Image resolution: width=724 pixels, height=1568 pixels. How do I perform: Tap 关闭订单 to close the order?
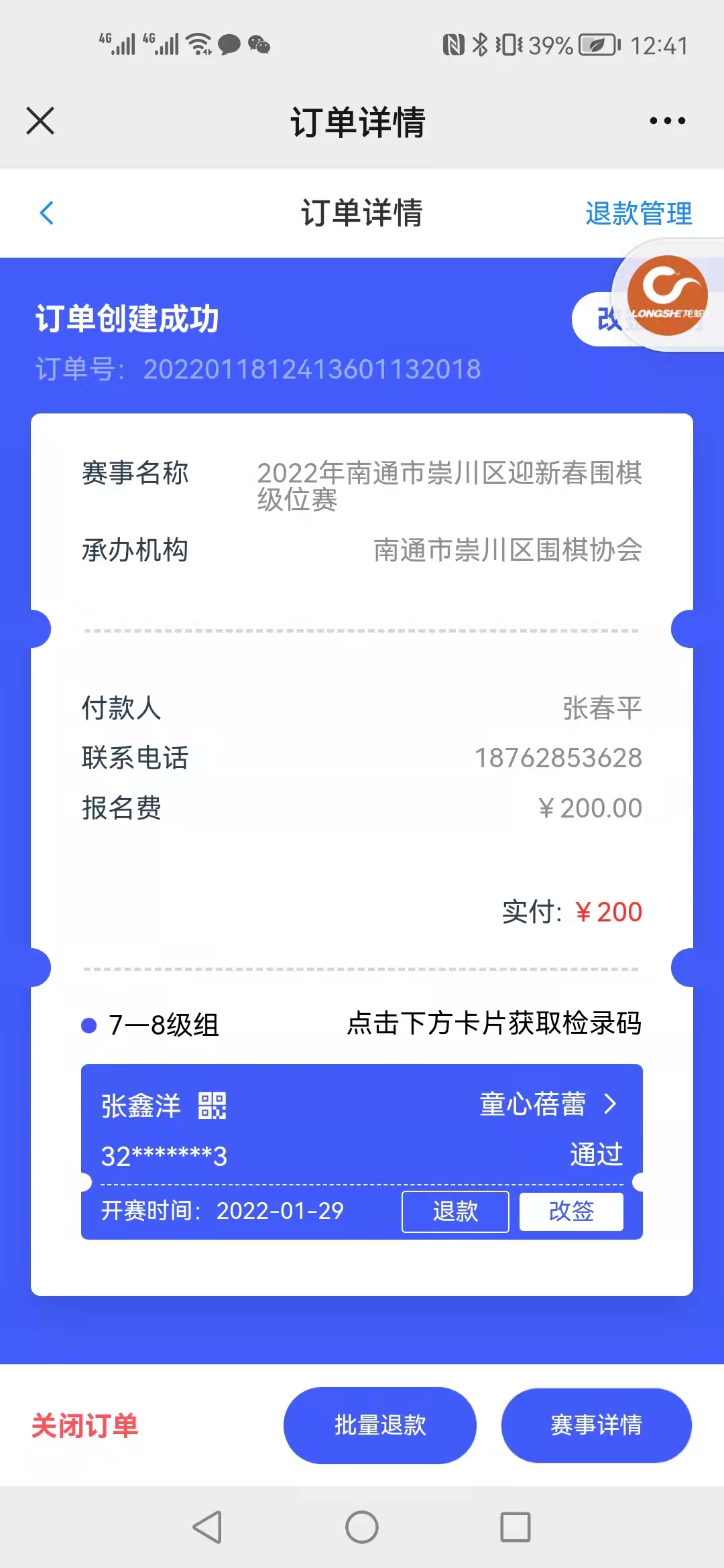click(85, 1425)
